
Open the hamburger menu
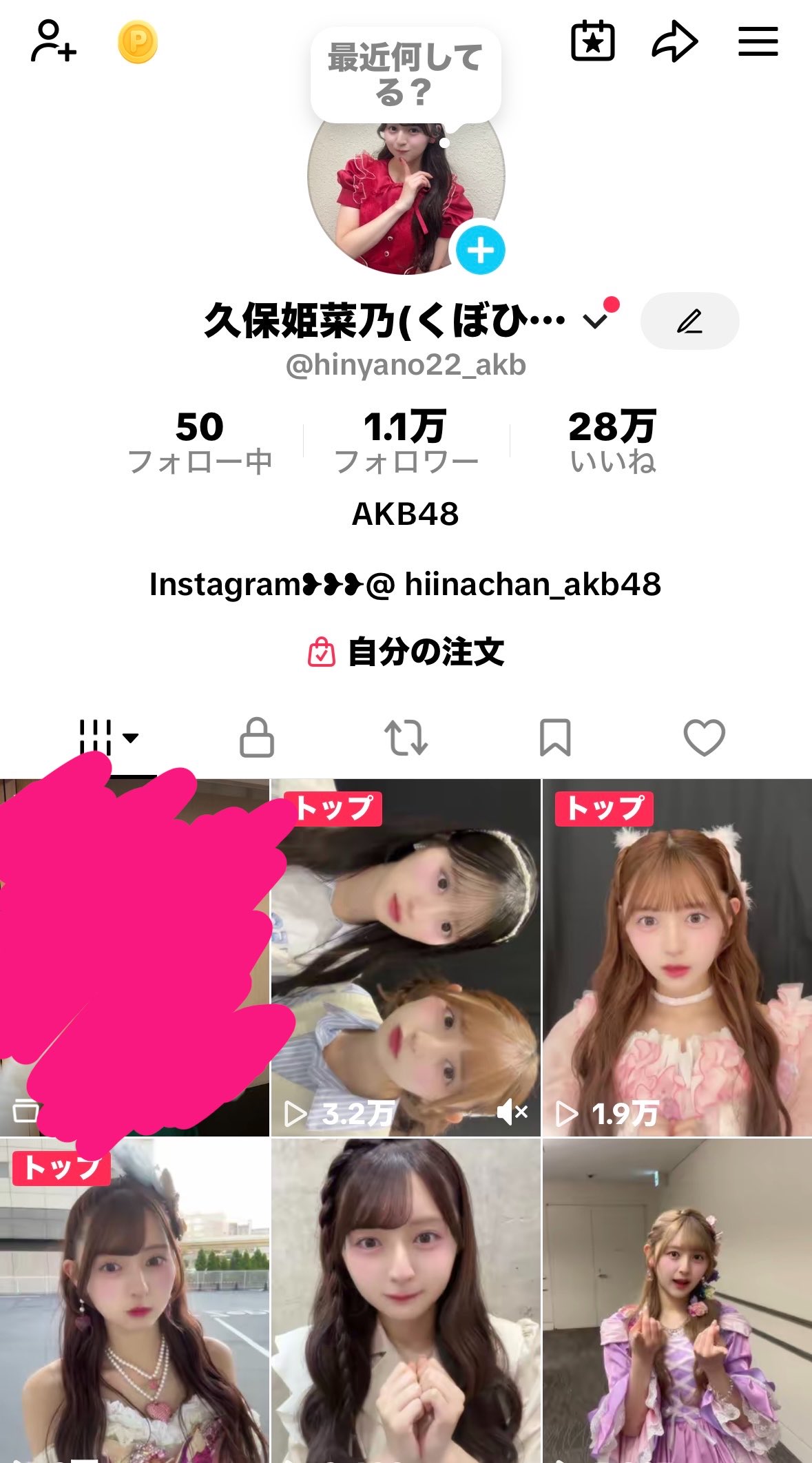758,42
